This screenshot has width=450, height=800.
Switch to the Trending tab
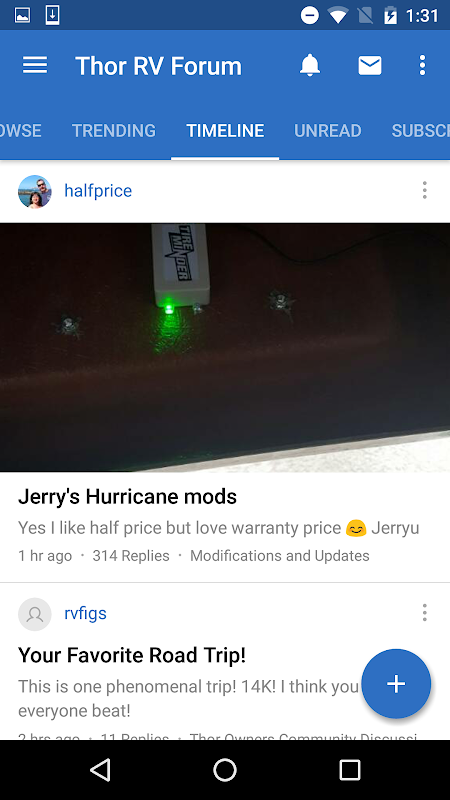point(114,131)
